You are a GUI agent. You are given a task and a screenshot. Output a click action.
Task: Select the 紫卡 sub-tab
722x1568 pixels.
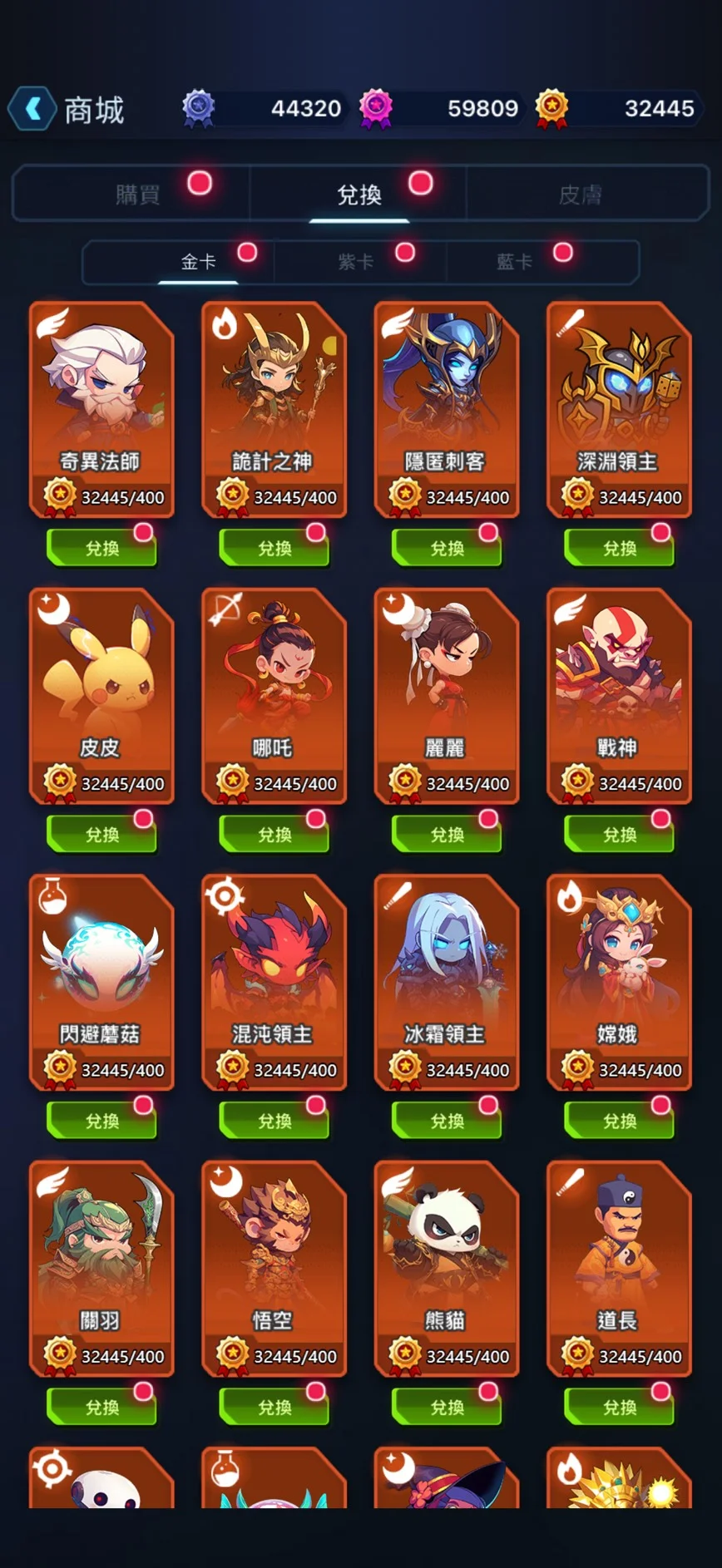coord(355,262)
